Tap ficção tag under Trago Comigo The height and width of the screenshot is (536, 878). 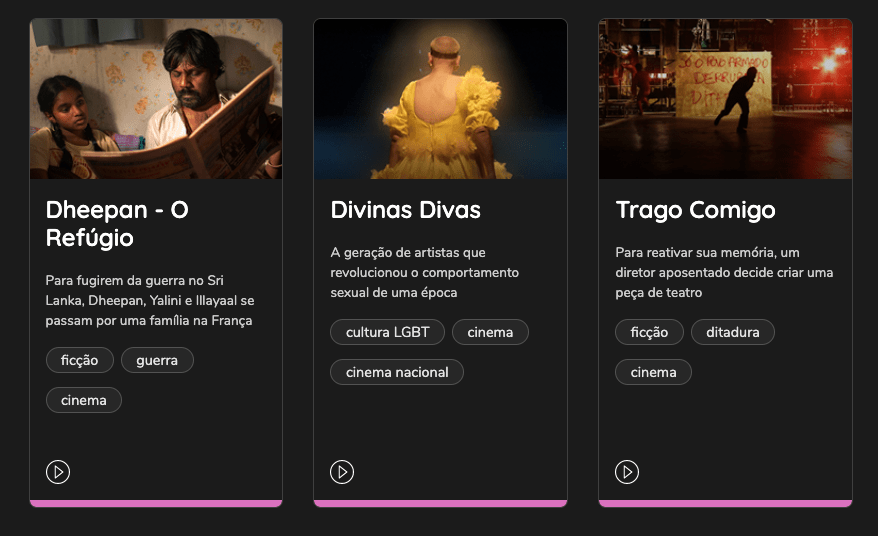[x=649, y=332]
